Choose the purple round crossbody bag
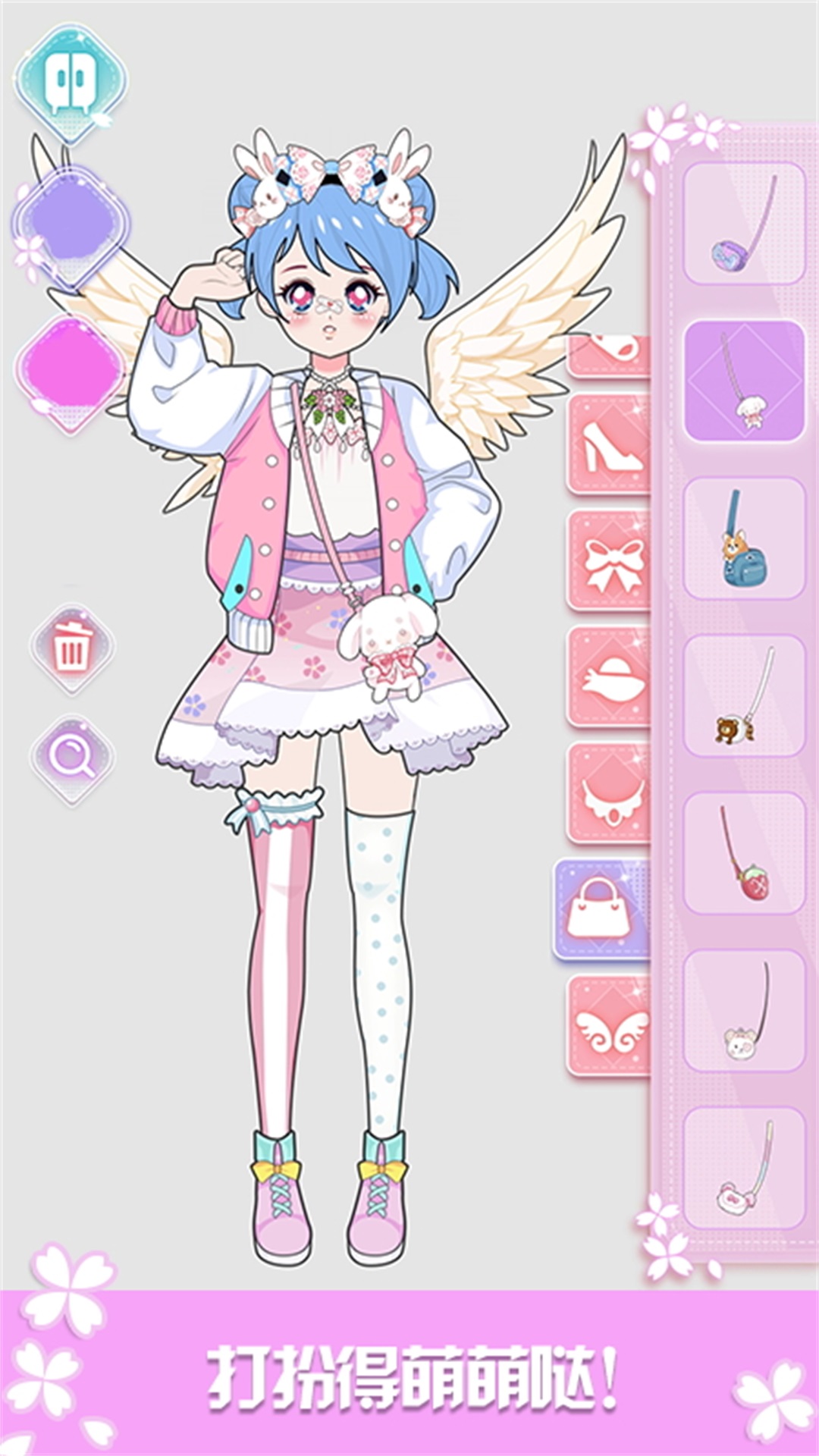Viewport: 819px width, 1456px height. click(744, 223)
